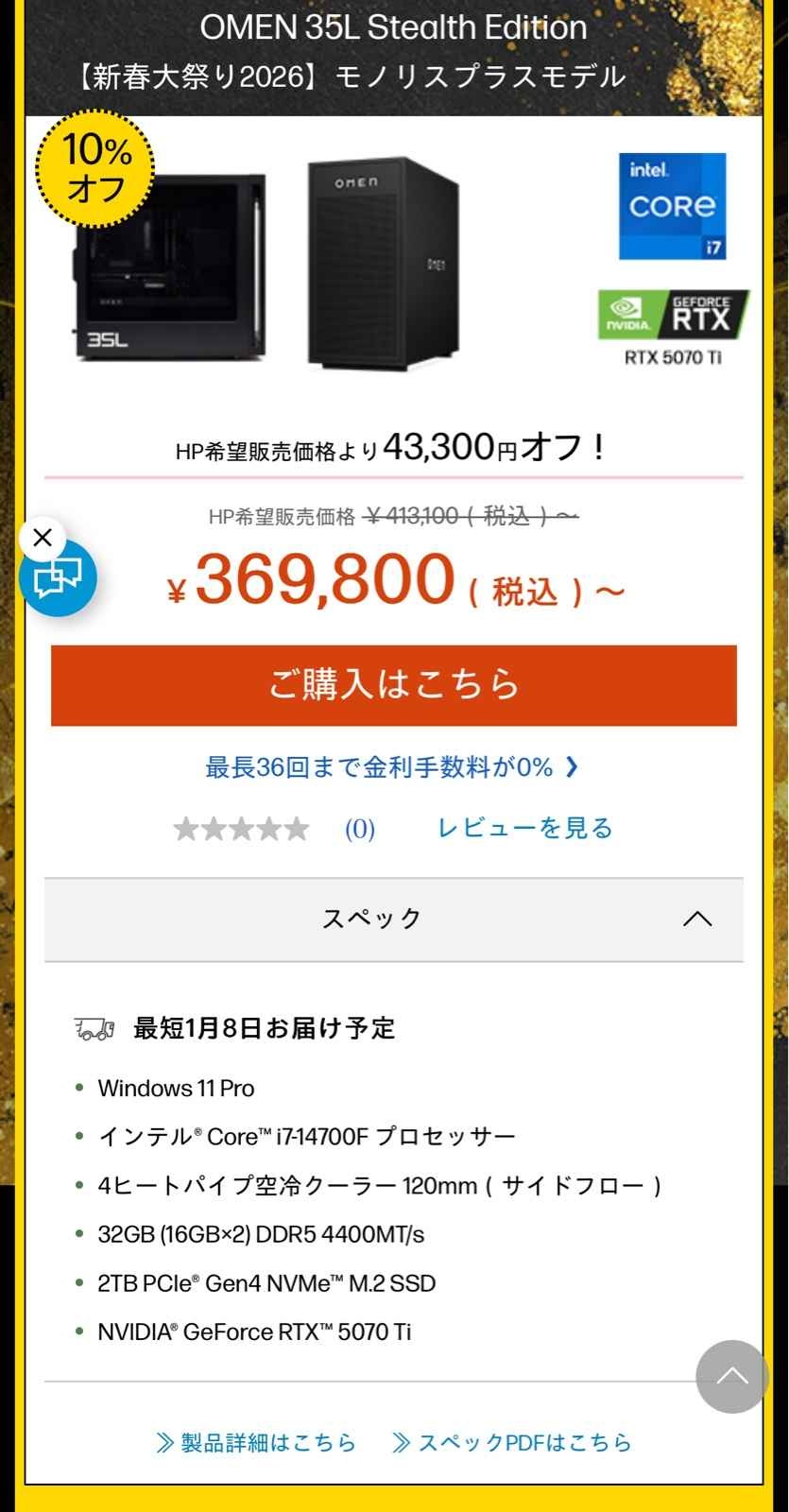Tap the ご購入はこちら purchase button
This screenshot has width=789, height=1512.
coord(393,685)
